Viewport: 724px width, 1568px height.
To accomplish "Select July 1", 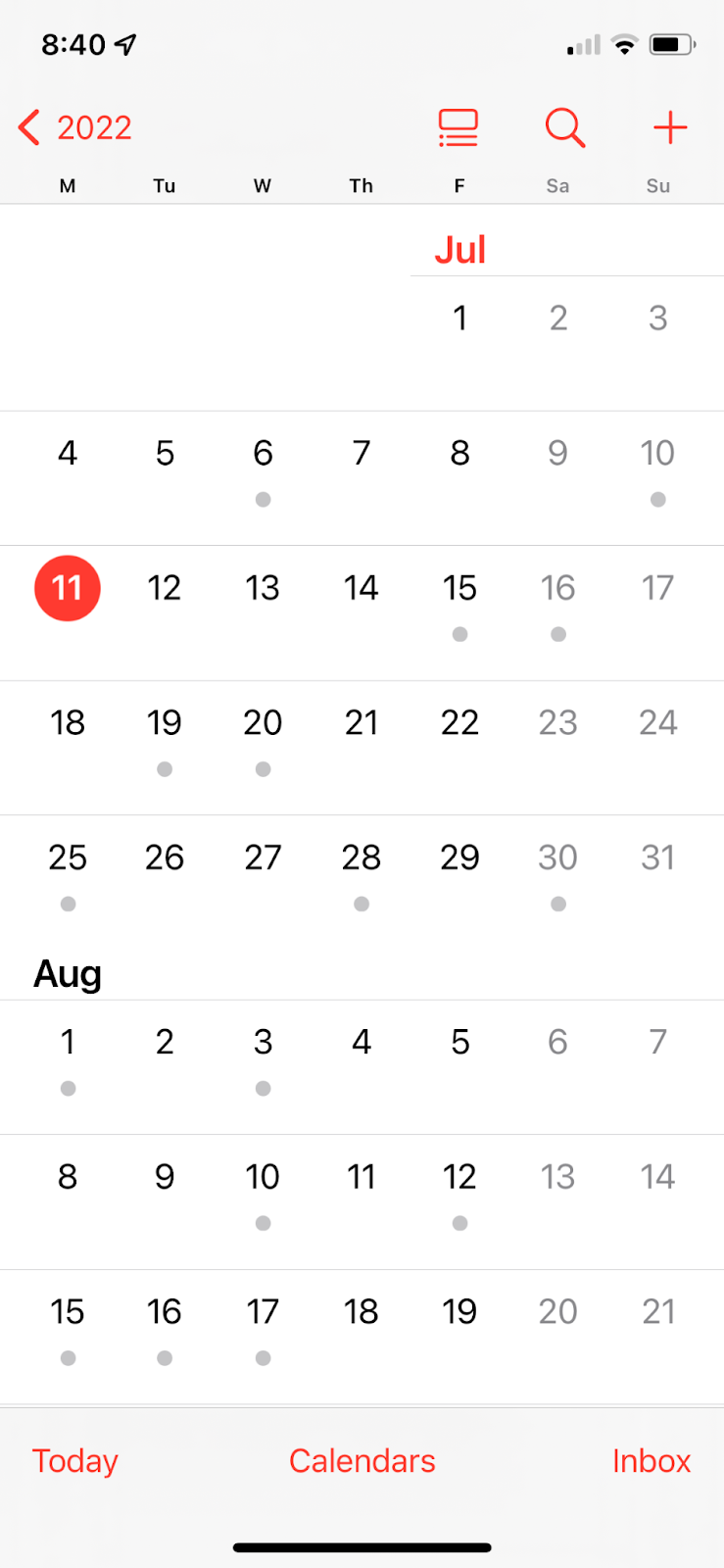I will pyautogui.click(x=459, y=318).
